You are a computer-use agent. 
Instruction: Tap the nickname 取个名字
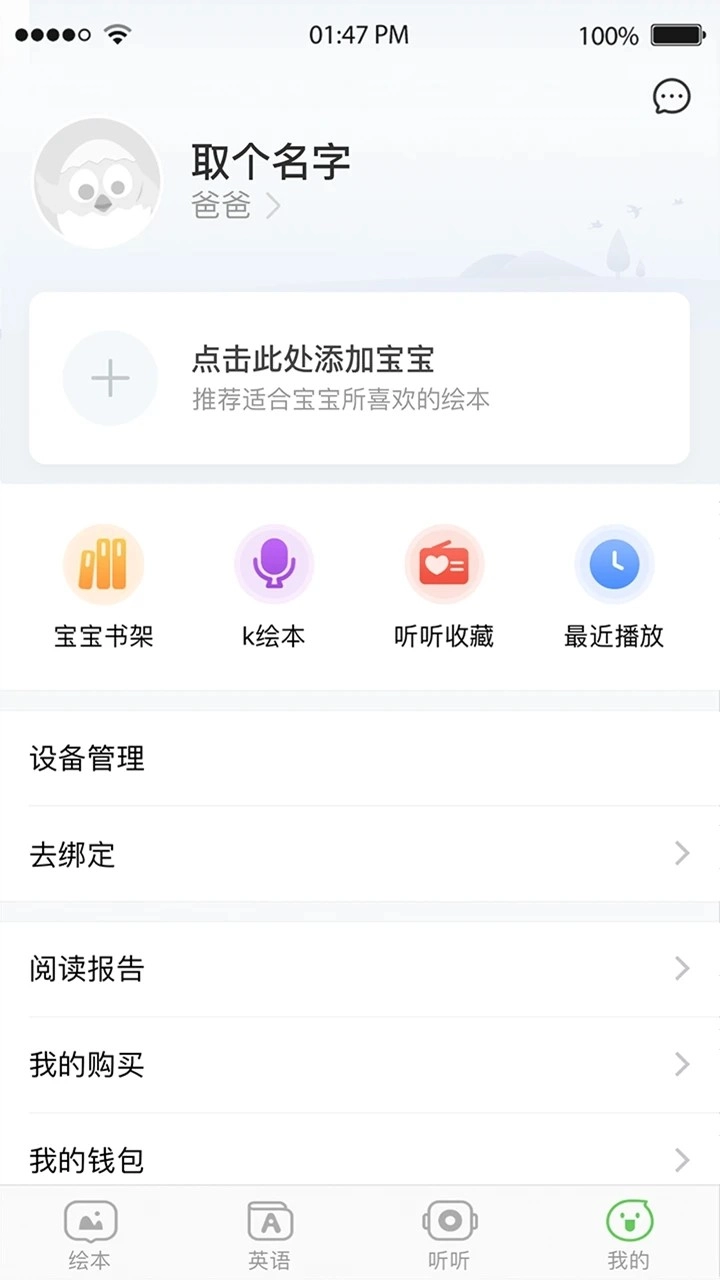point(270,161)
